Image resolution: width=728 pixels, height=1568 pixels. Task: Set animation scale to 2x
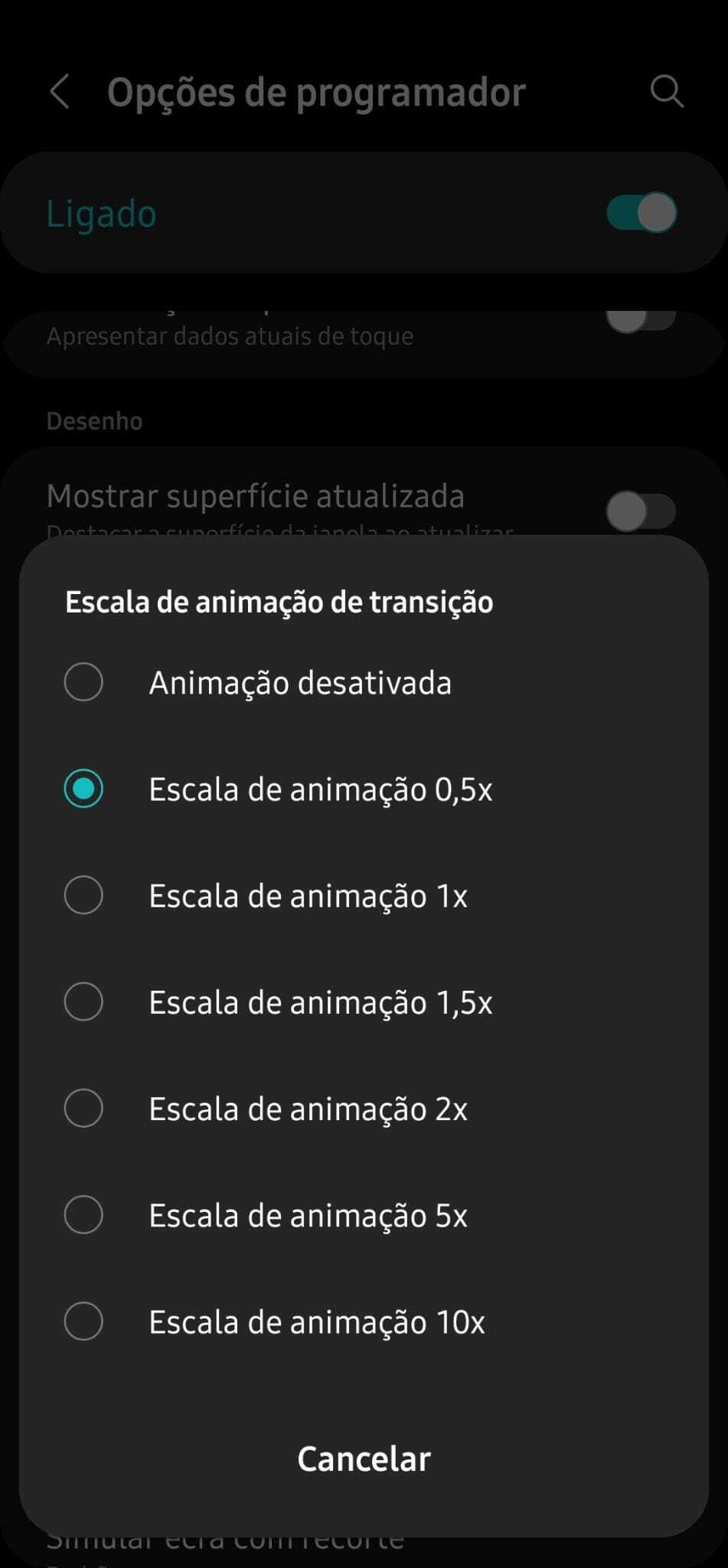(364, 1108)
